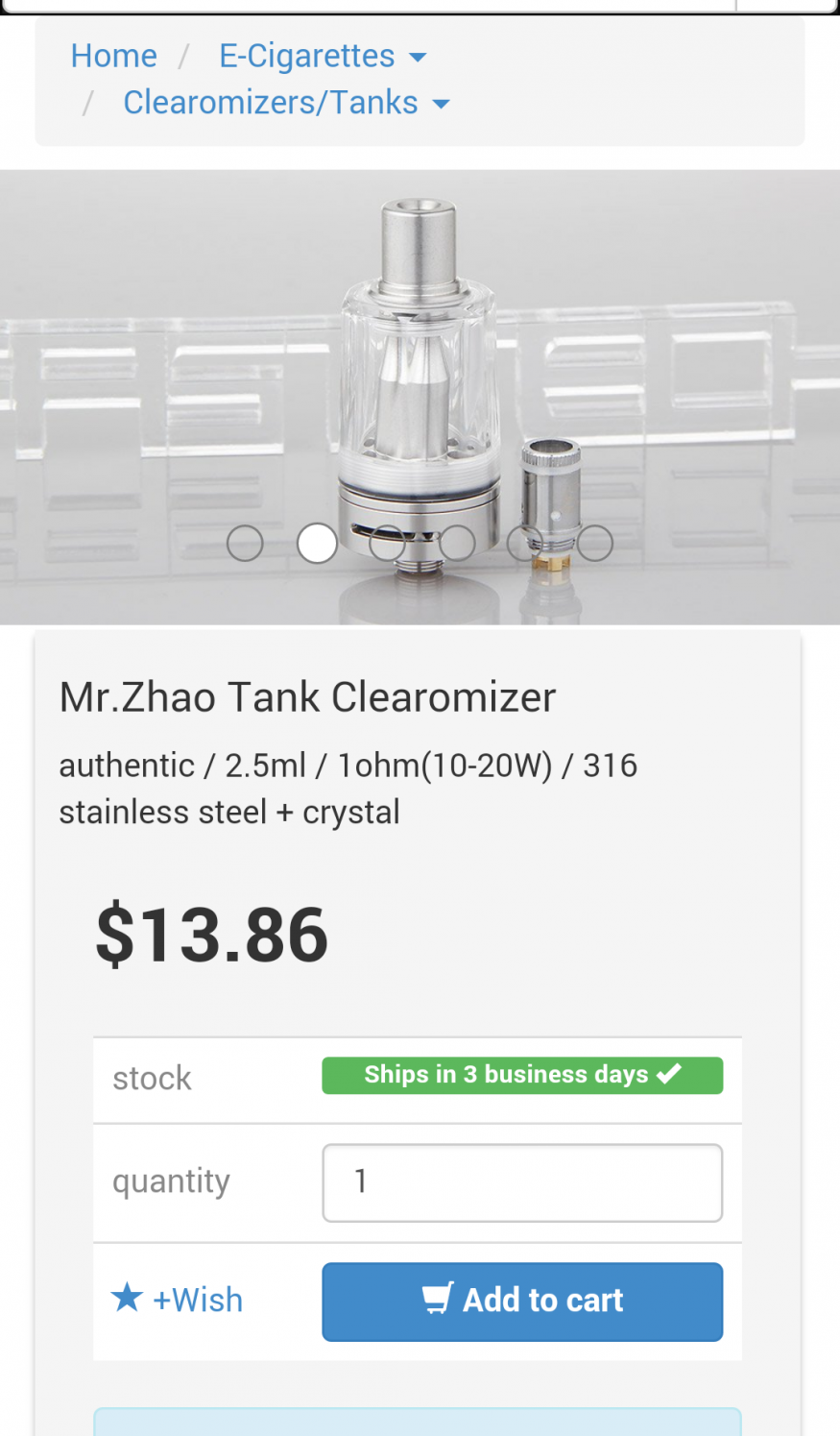Image resolution: width=840 pixels, height=1436 pixels.
Task: Go to Home breadcrumb link
Action: [x=113, y=56]
